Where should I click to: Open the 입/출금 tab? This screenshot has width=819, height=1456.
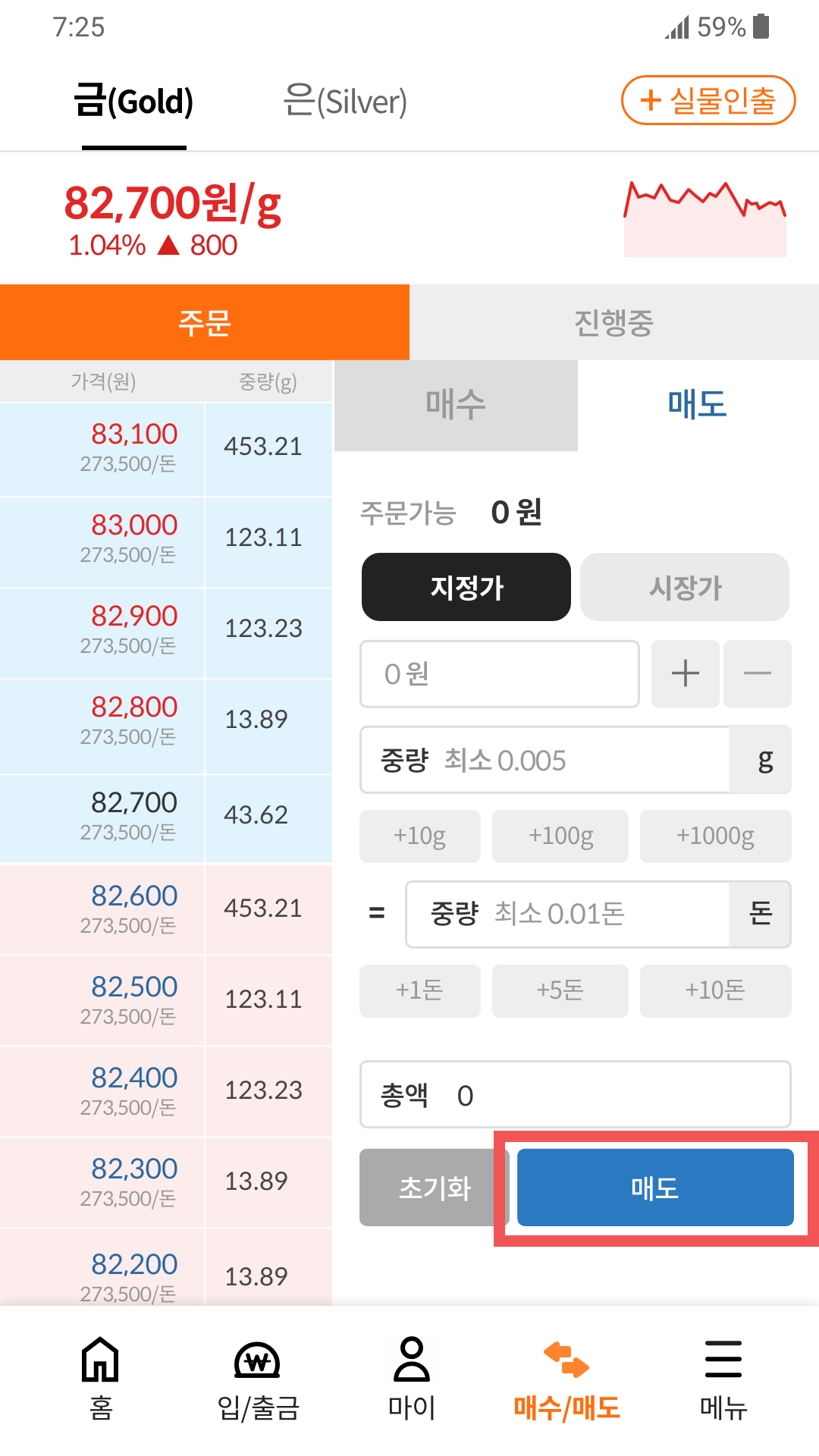click(258, 1379)
